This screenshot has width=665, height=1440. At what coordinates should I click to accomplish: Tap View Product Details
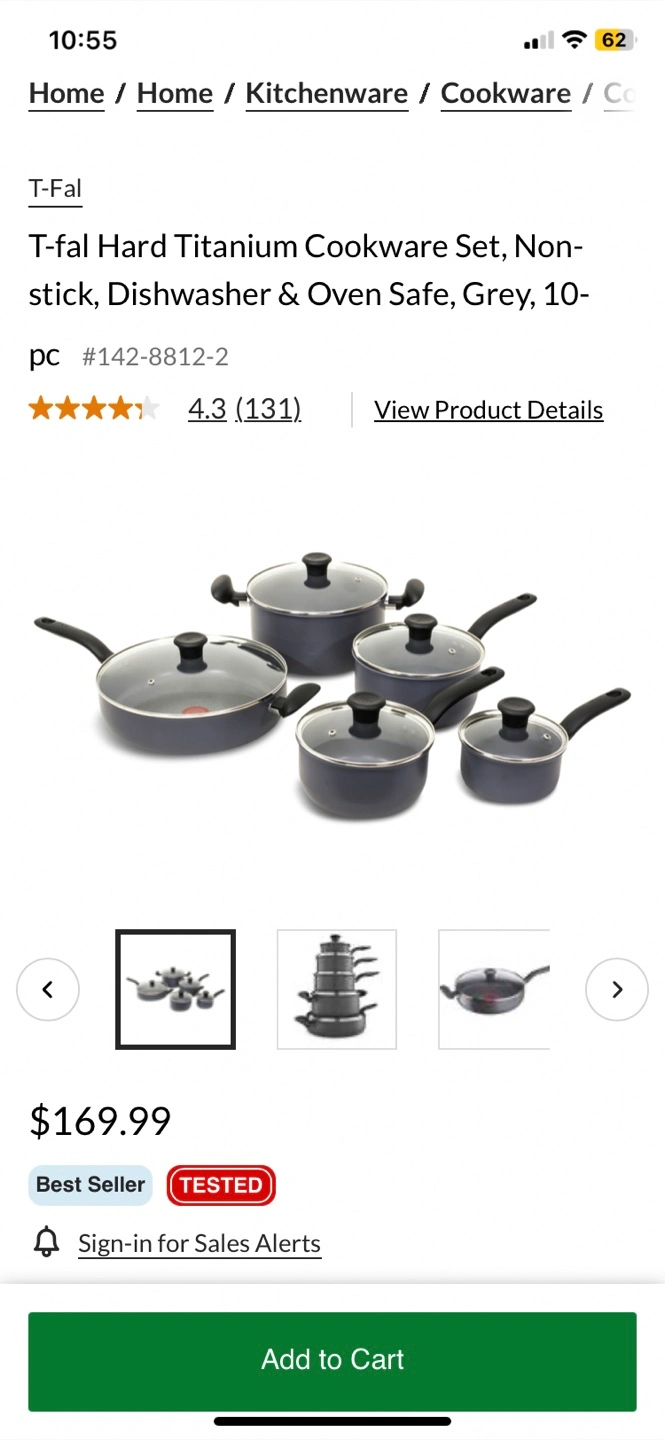click(x=489, y=410)
